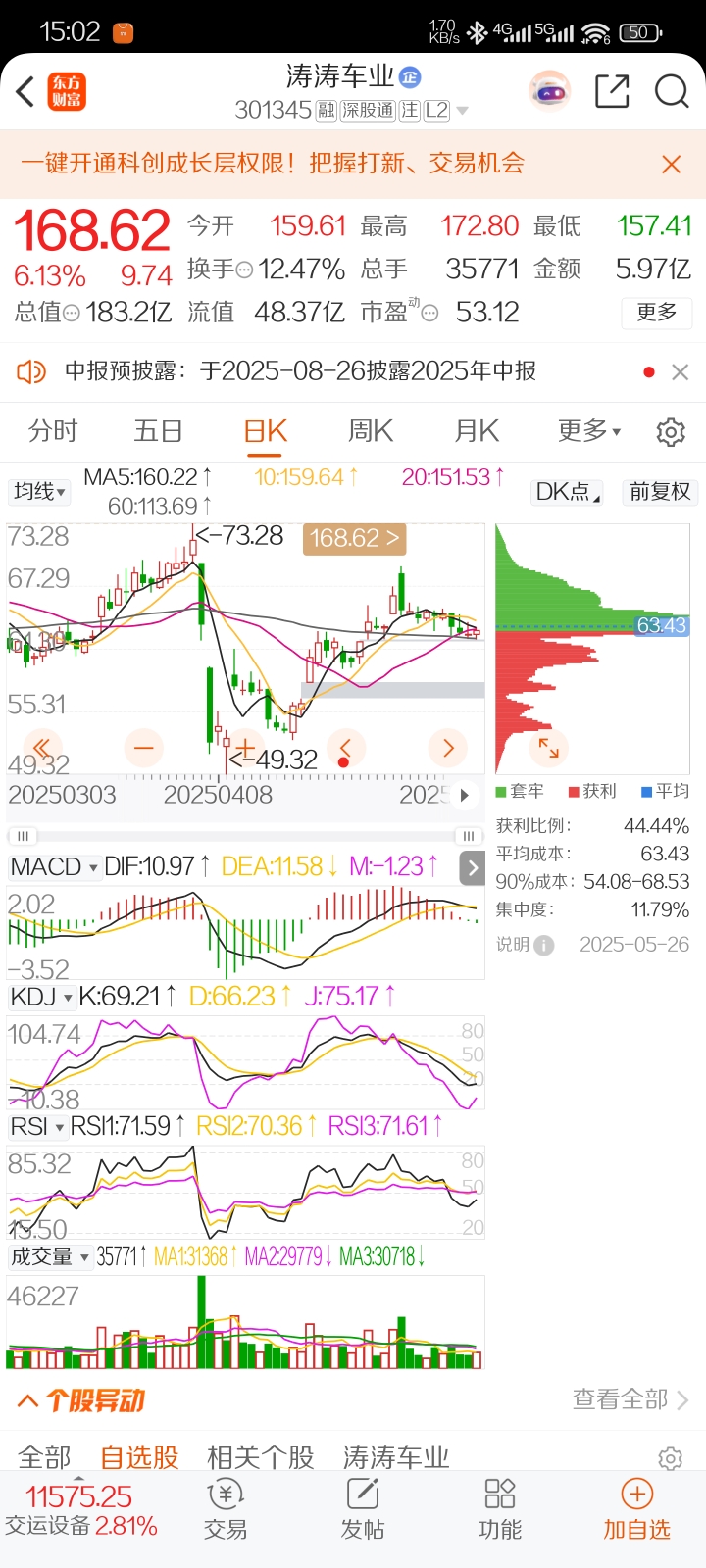Open the search magnifier icon

672,91
